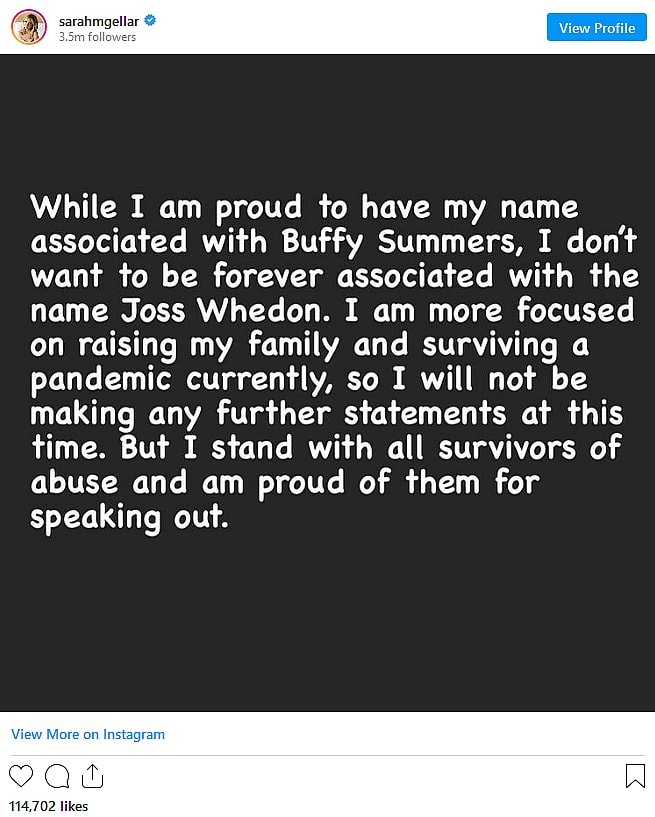Share this post

(92, 776)
